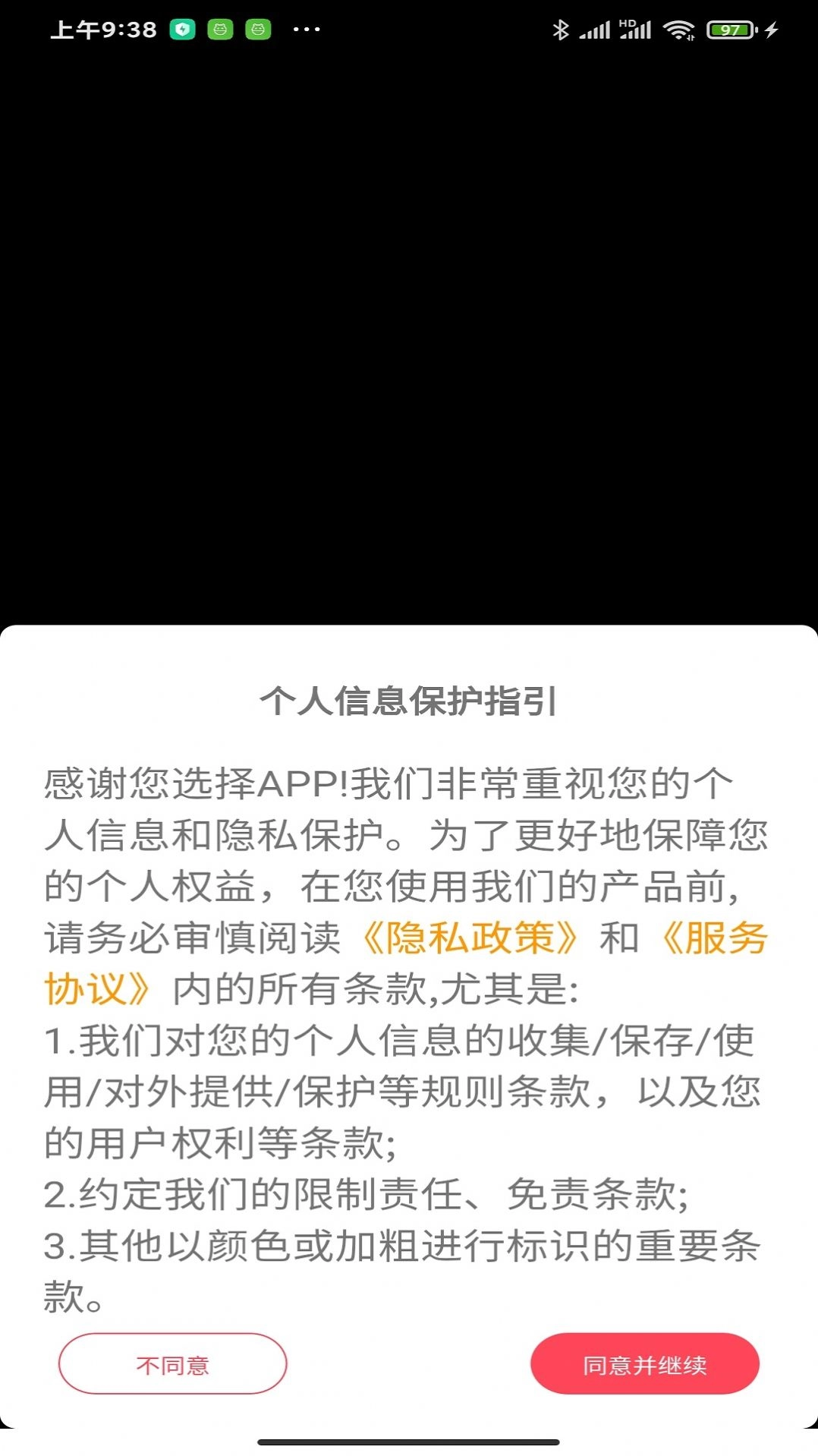Tap the charging lightning bolt icon
Screen dimensions: 818x1456
pos(772,28)
